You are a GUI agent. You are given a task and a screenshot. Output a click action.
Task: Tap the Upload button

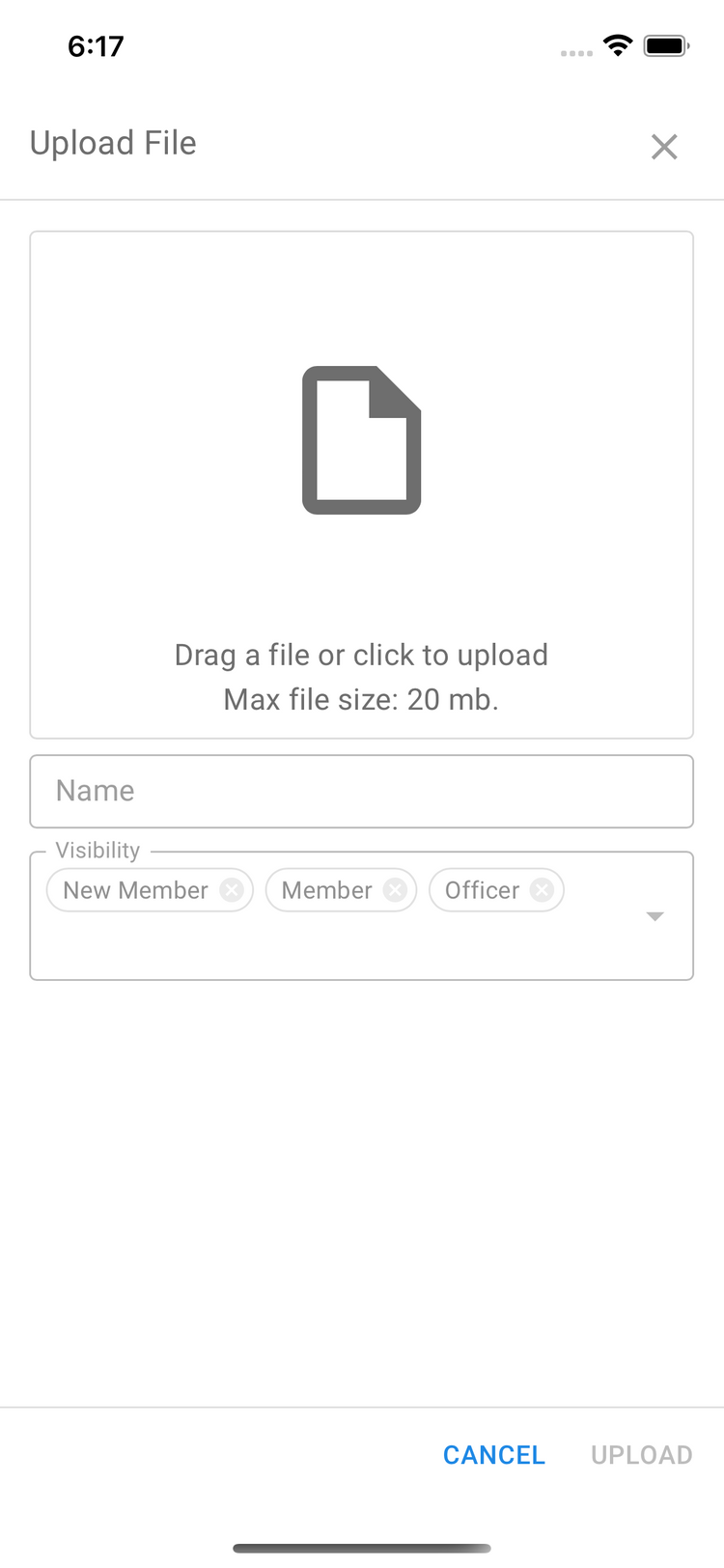[641, 1455]
